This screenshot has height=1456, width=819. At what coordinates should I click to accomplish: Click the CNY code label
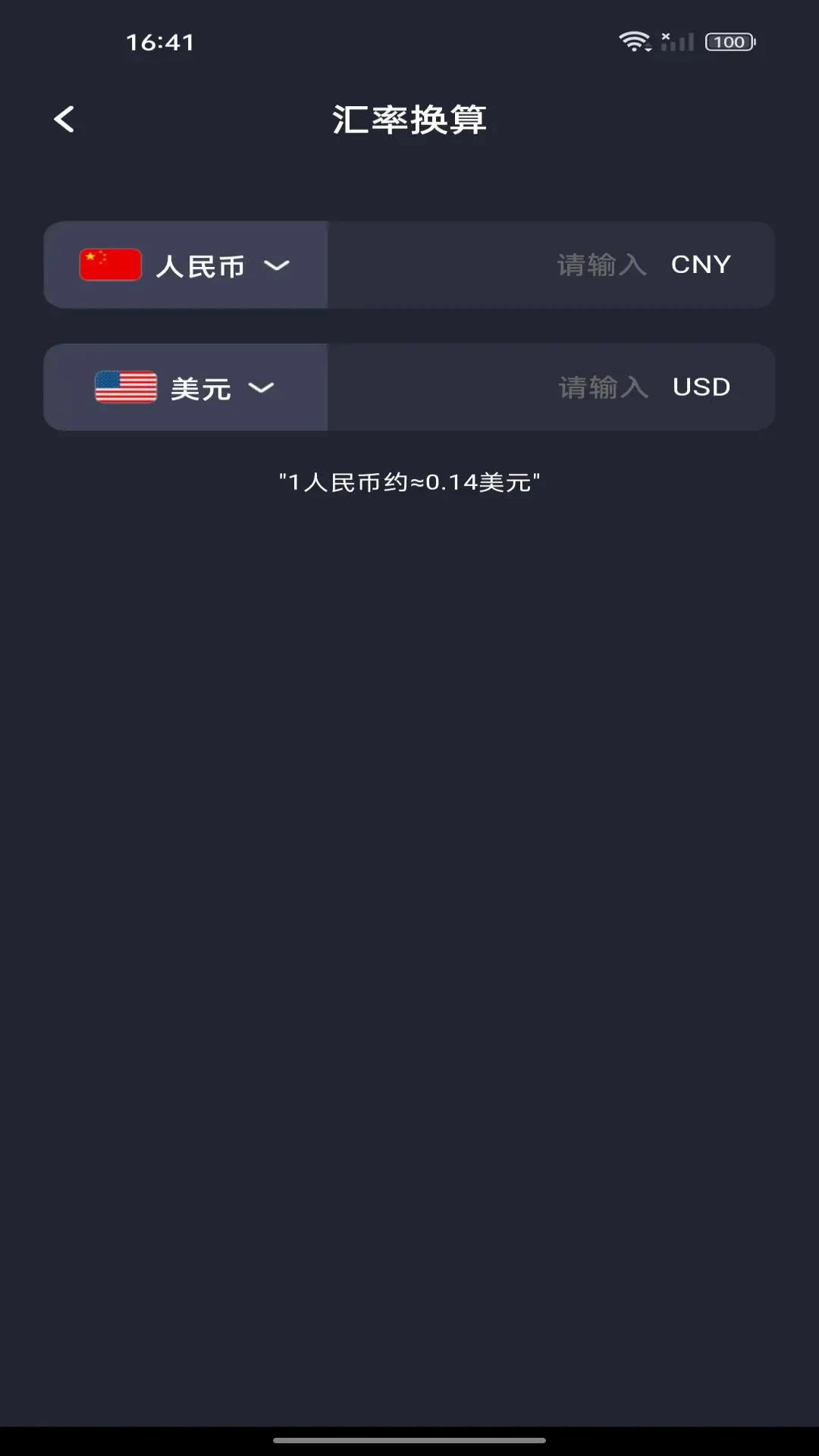700,264
